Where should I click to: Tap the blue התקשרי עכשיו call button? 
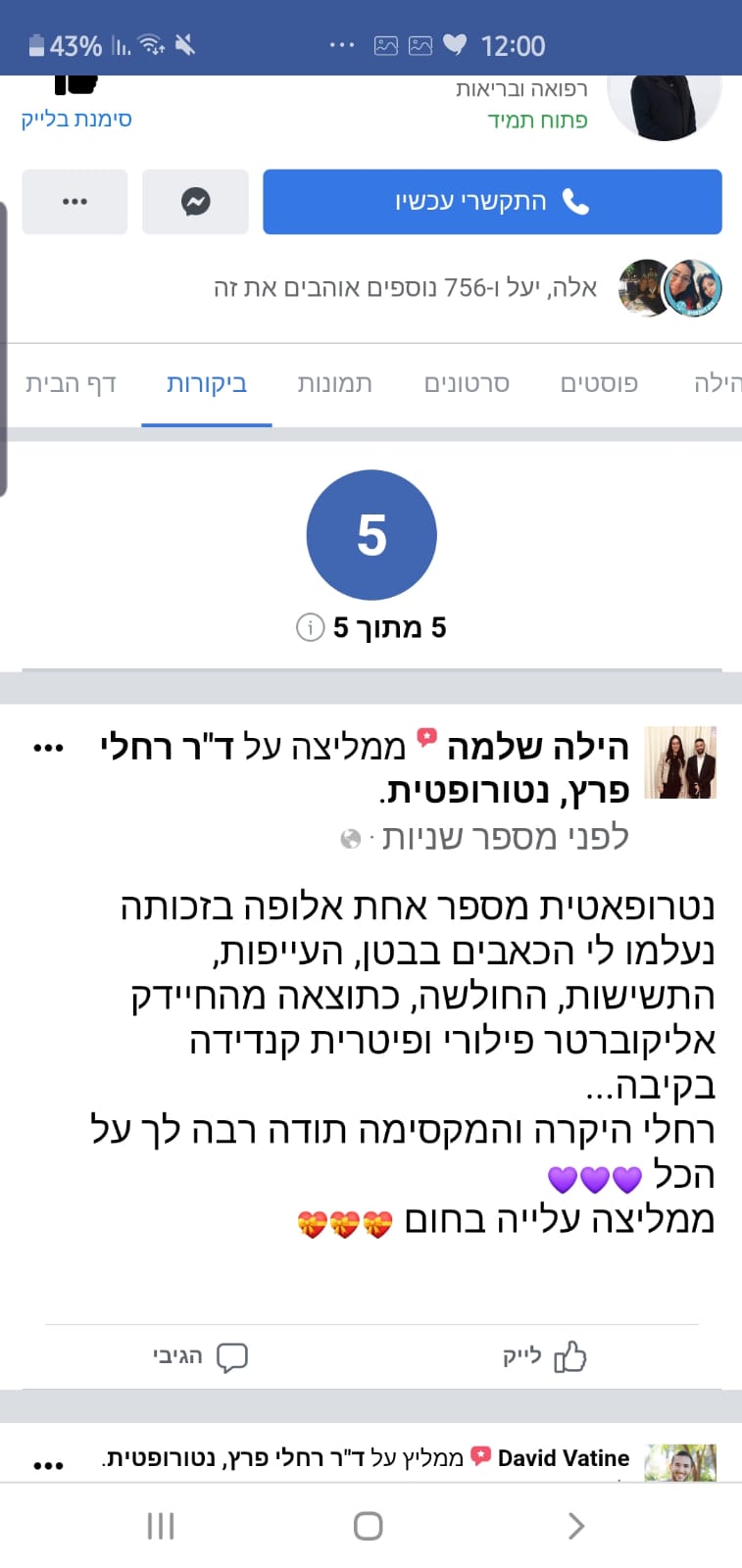click(492, 202)
